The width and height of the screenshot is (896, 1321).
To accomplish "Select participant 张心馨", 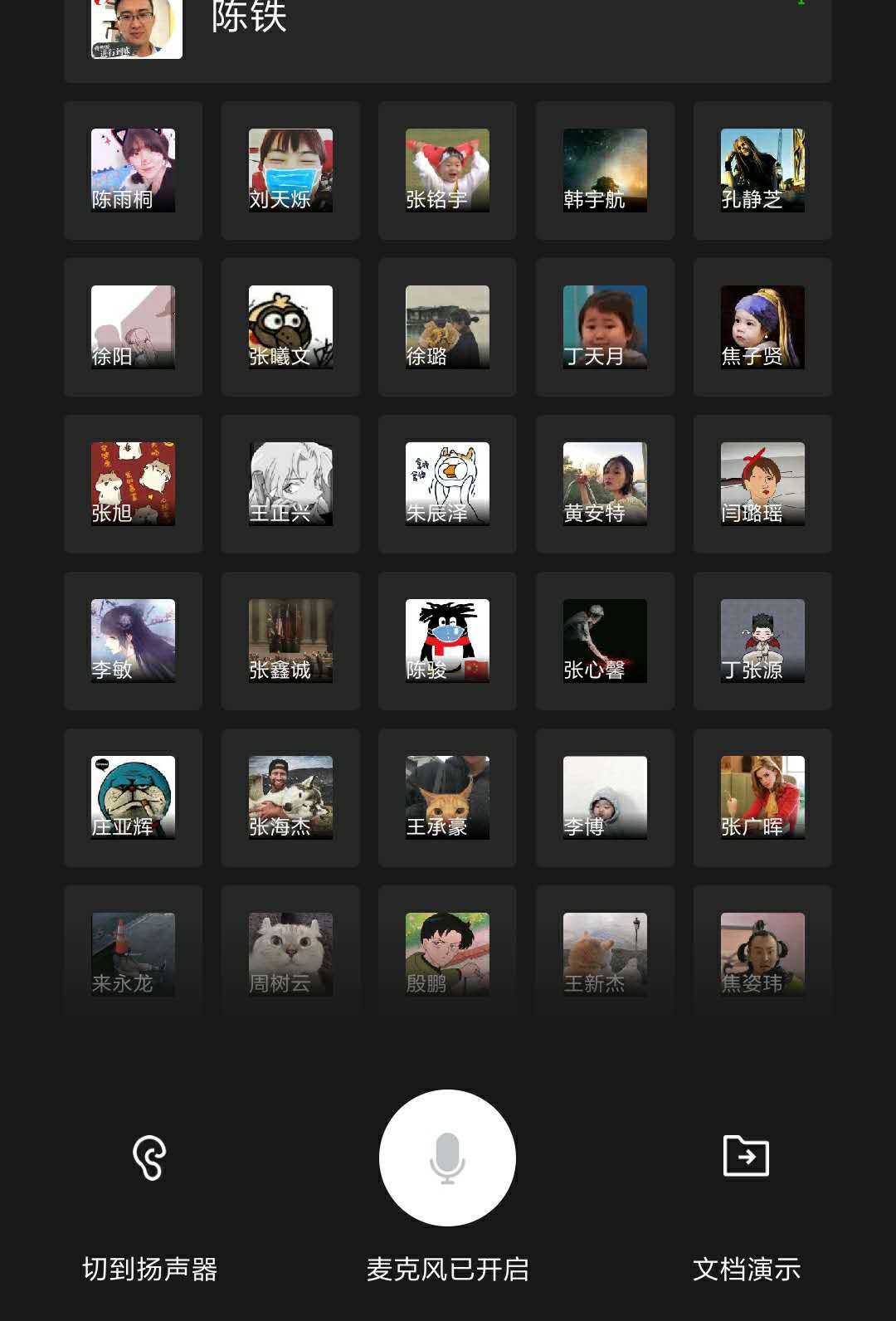I will tap(605, 641).
